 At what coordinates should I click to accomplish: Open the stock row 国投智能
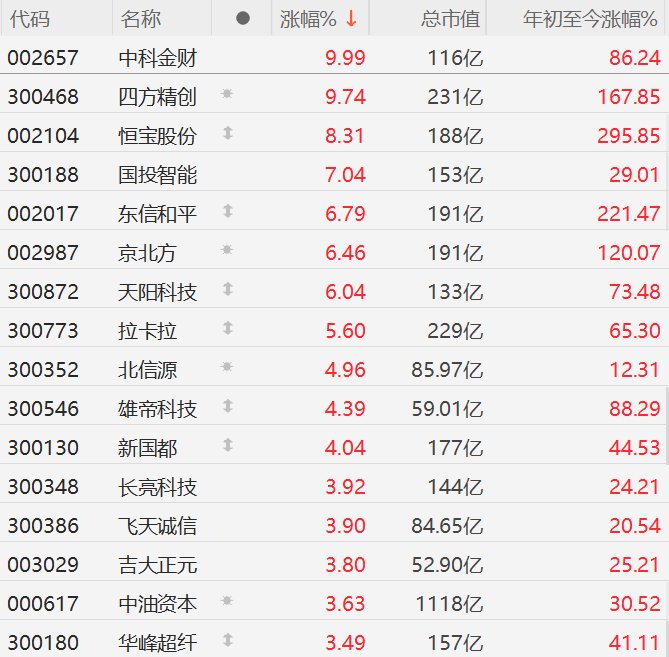[157, 175]
